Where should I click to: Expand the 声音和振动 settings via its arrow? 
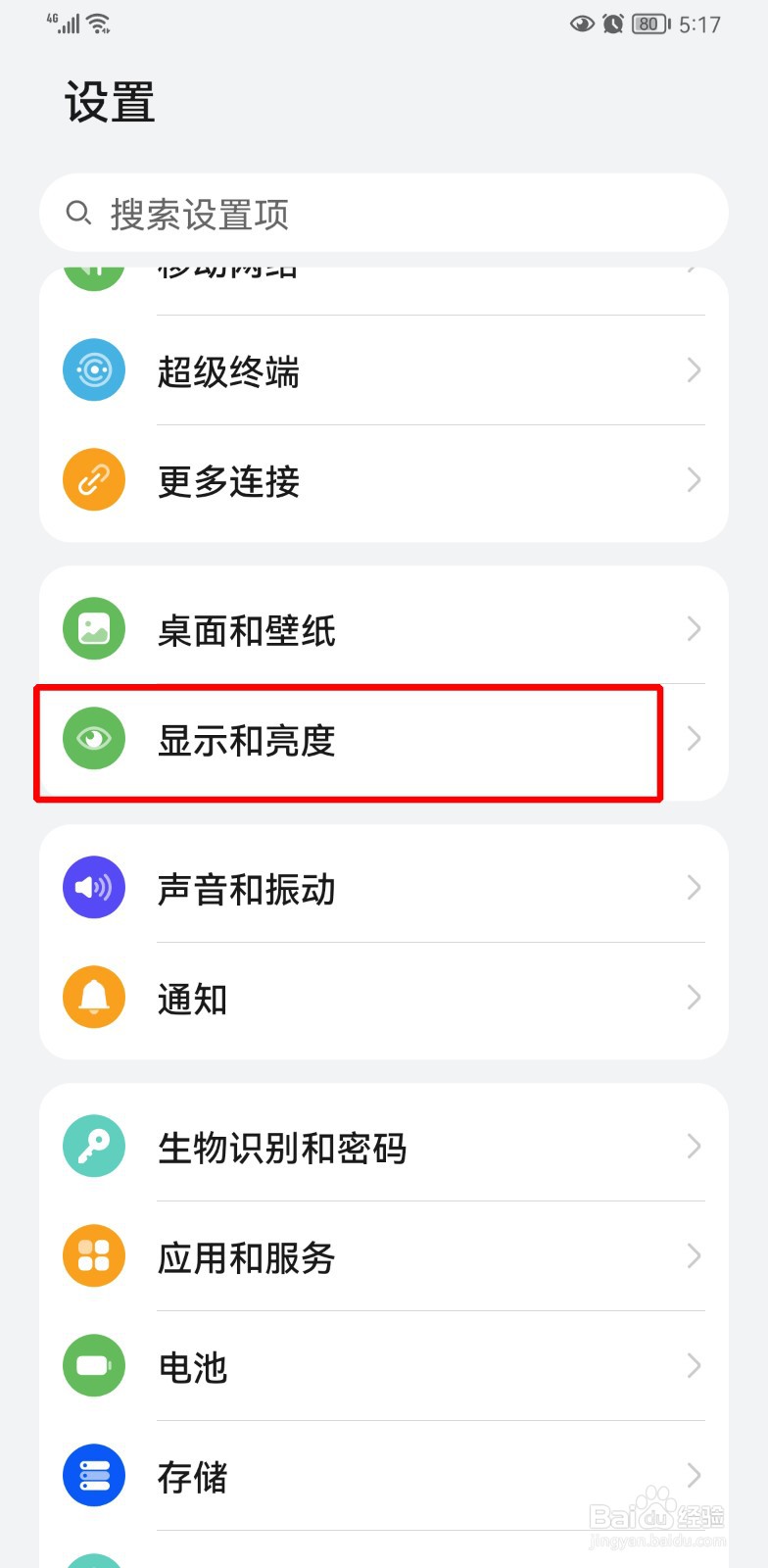(x=695, y=887)
